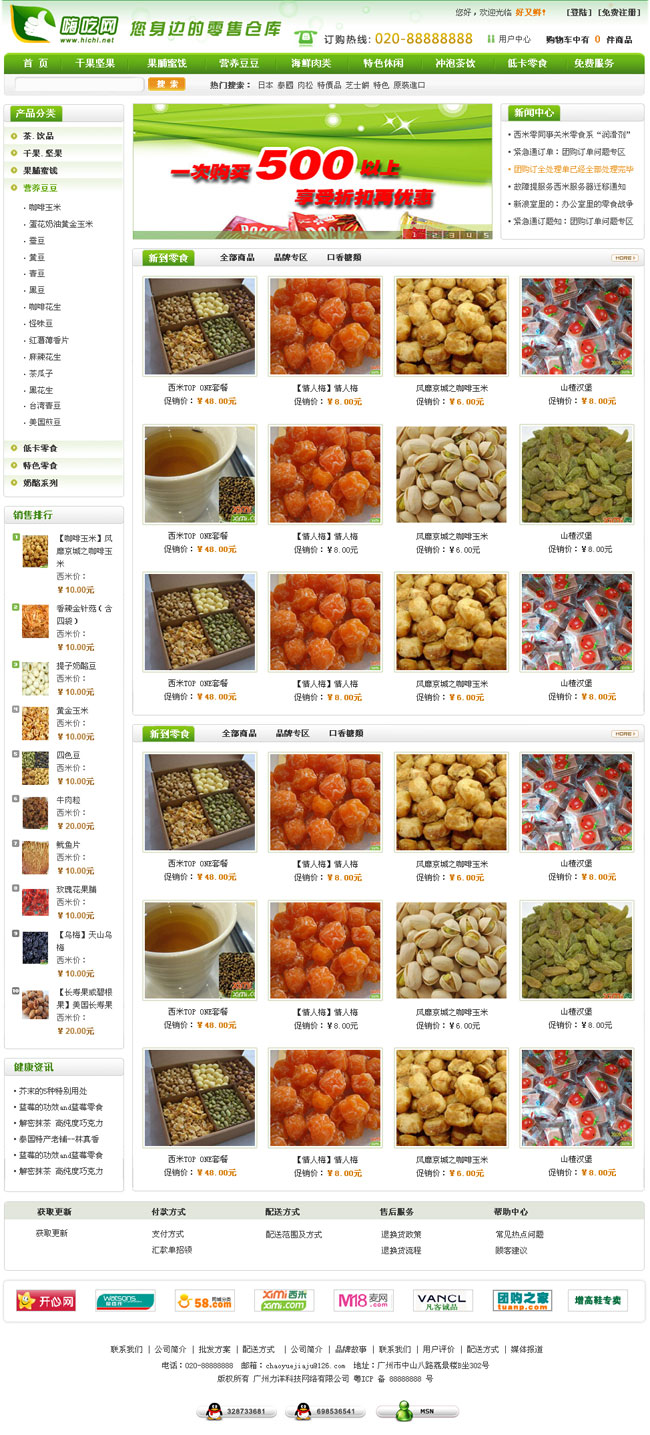
Task: Expand the 茶、饮品 product category
Action: click(39, 136)
